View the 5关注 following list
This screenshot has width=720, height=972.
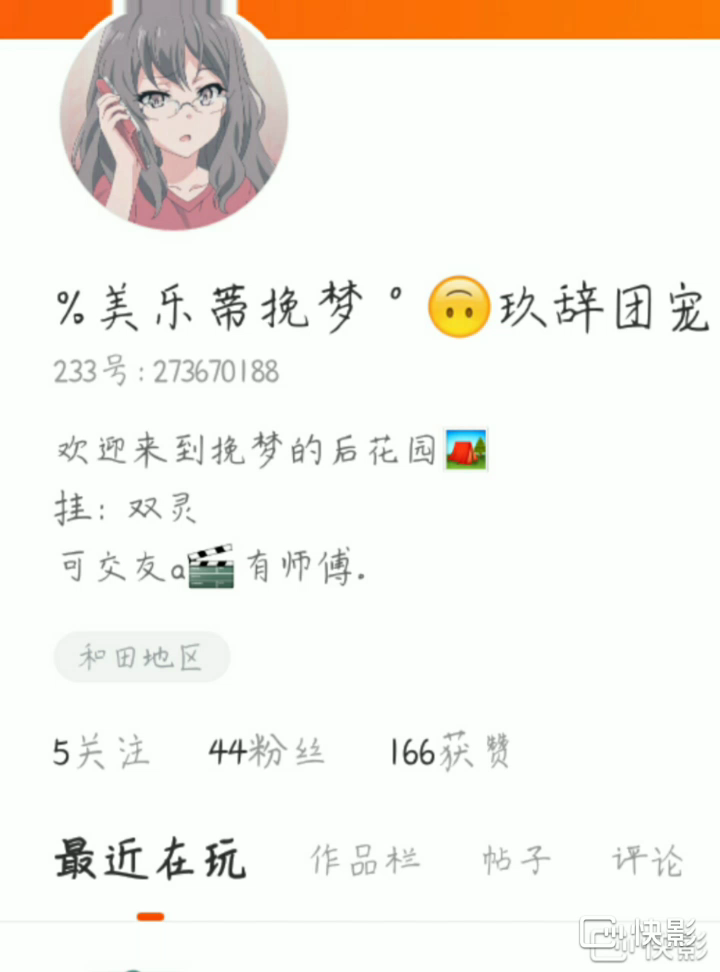coord(101,752)
